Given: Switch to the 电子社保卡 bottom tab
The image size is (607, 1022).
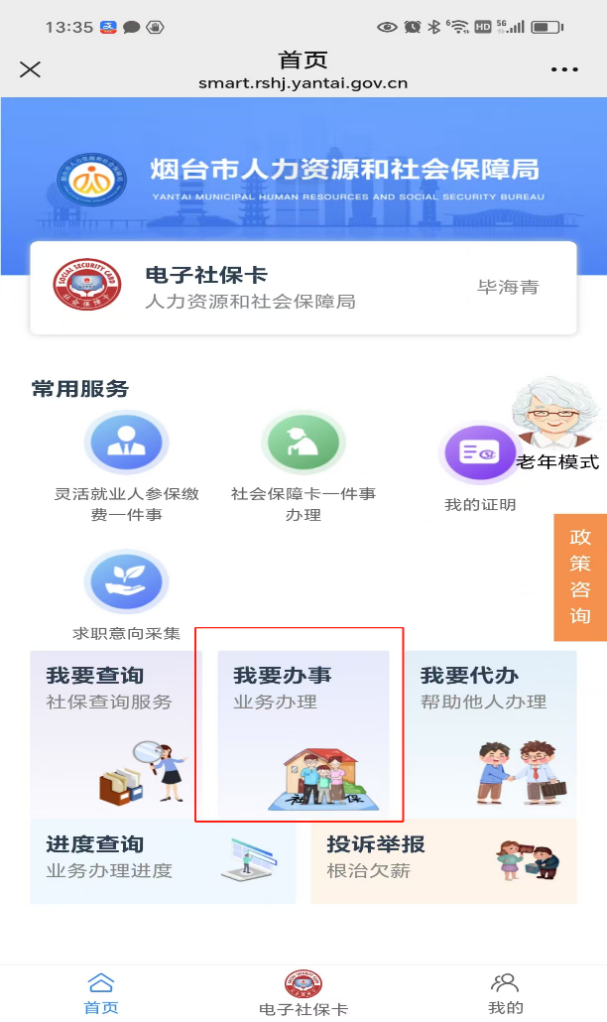Looking at the screenshot, I should 303,993.
